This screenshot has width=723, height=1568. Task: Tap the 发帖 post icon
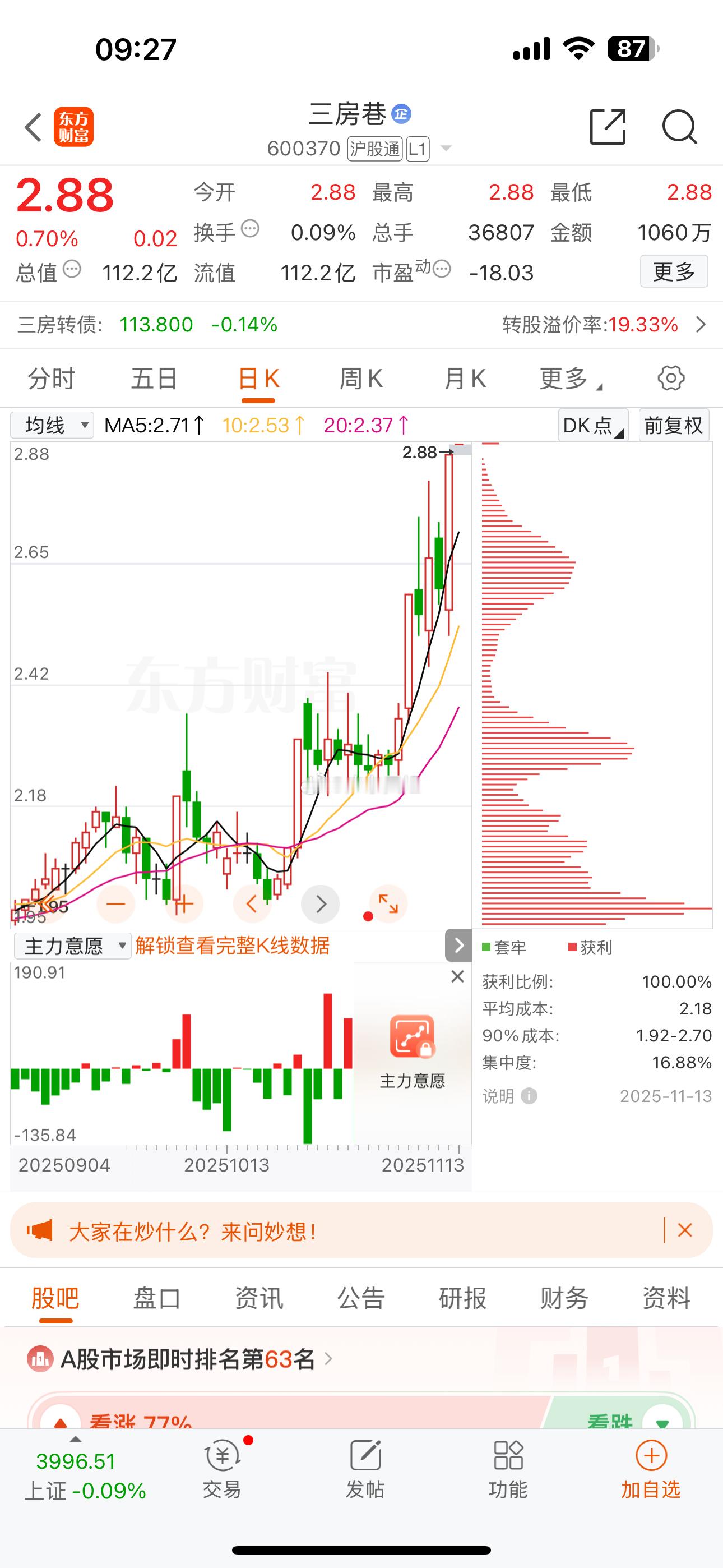tap(365, 1473)
